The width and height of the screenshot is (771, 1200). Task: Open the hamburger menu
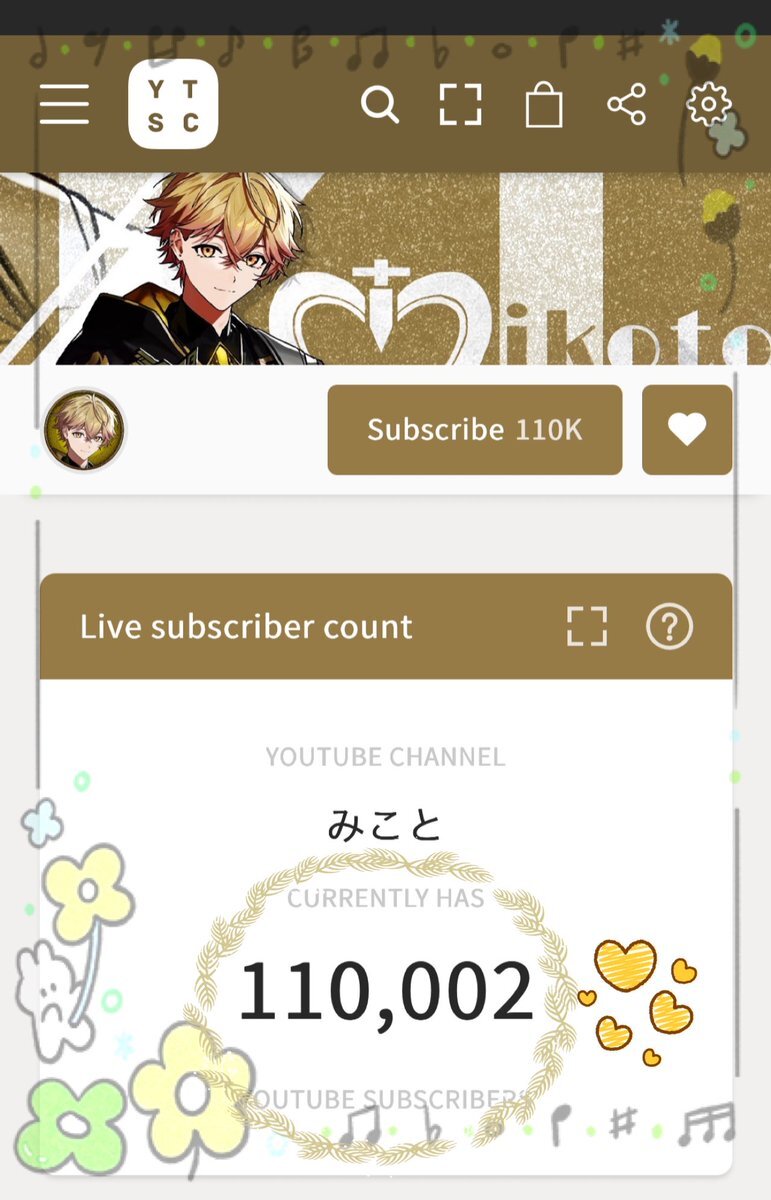(x=65, y=104)
